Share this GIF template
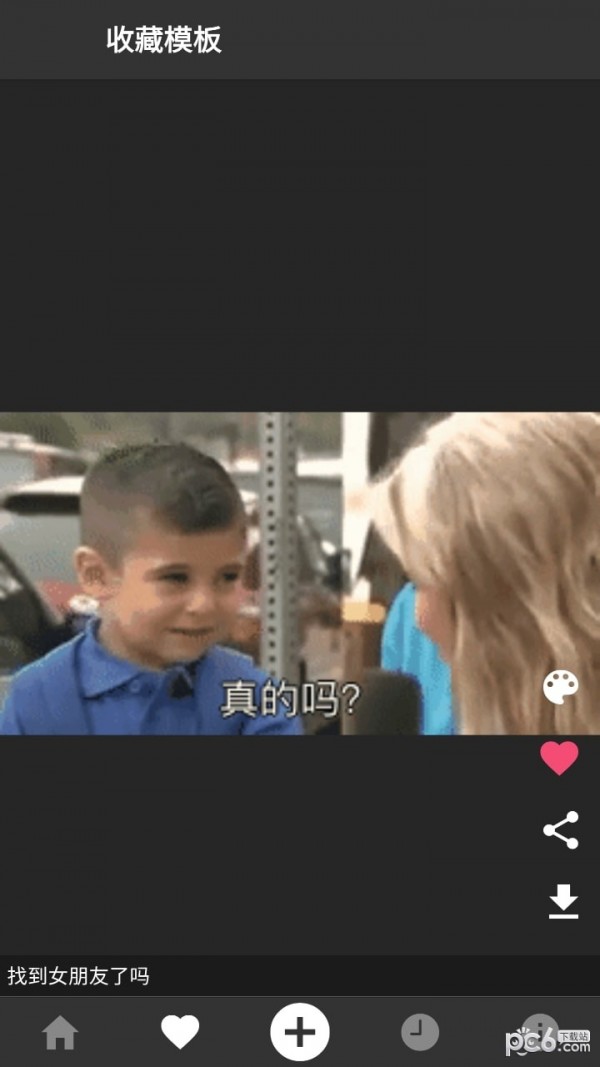 point(560,830)
